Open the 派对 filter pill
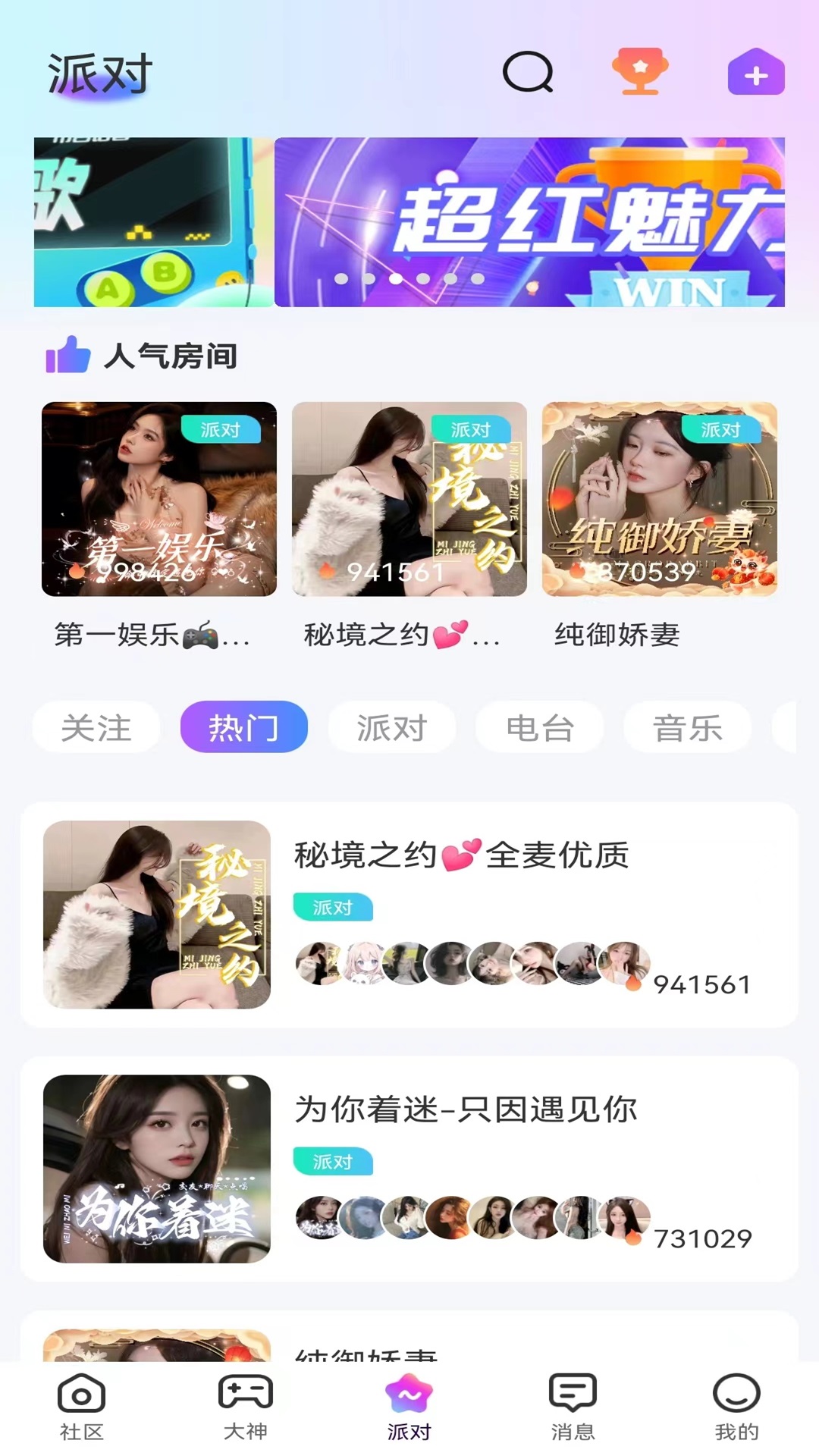 click(391, 726)
